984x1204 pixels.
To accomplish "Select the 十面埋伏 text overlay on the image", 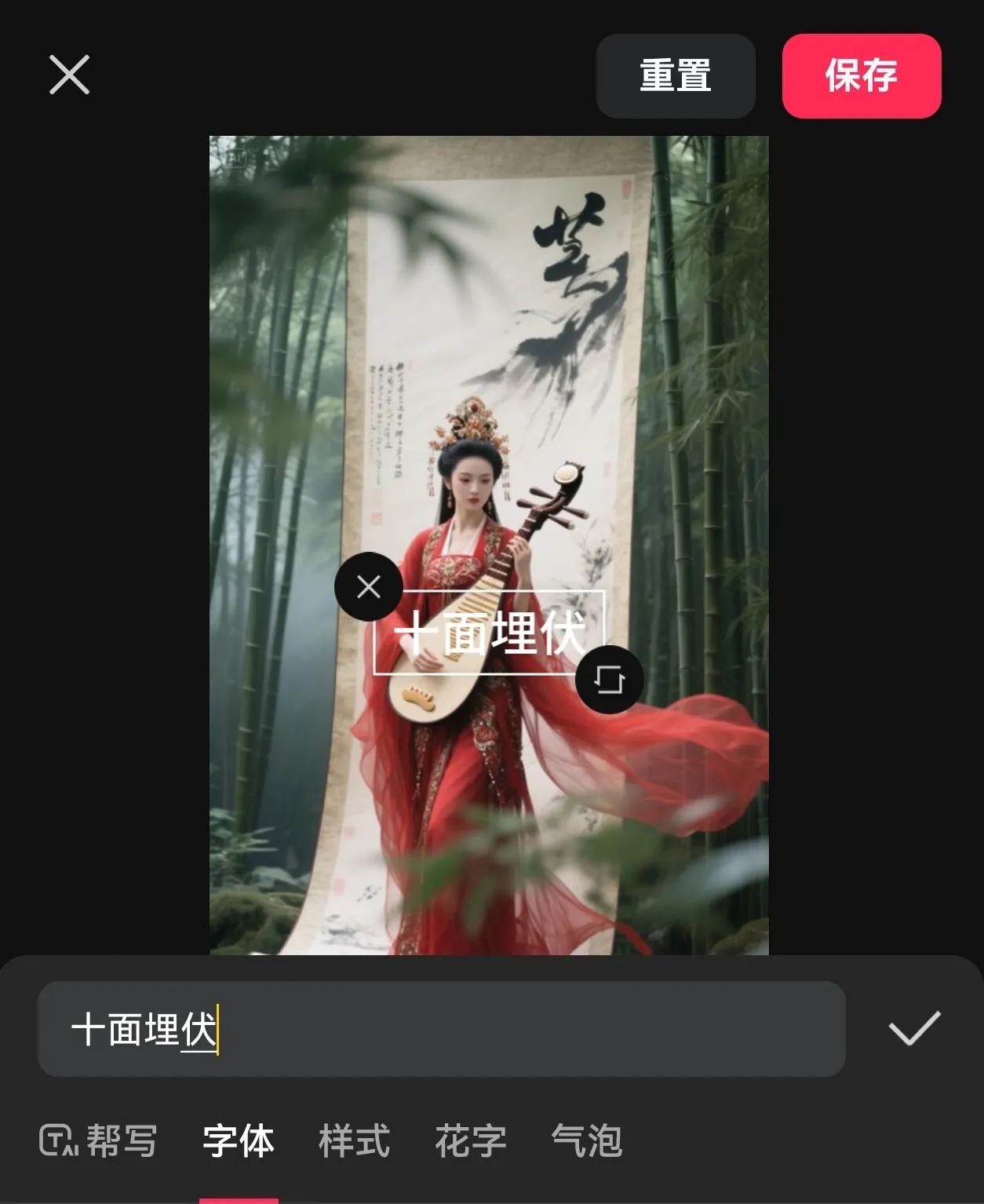I will [489, 633].
